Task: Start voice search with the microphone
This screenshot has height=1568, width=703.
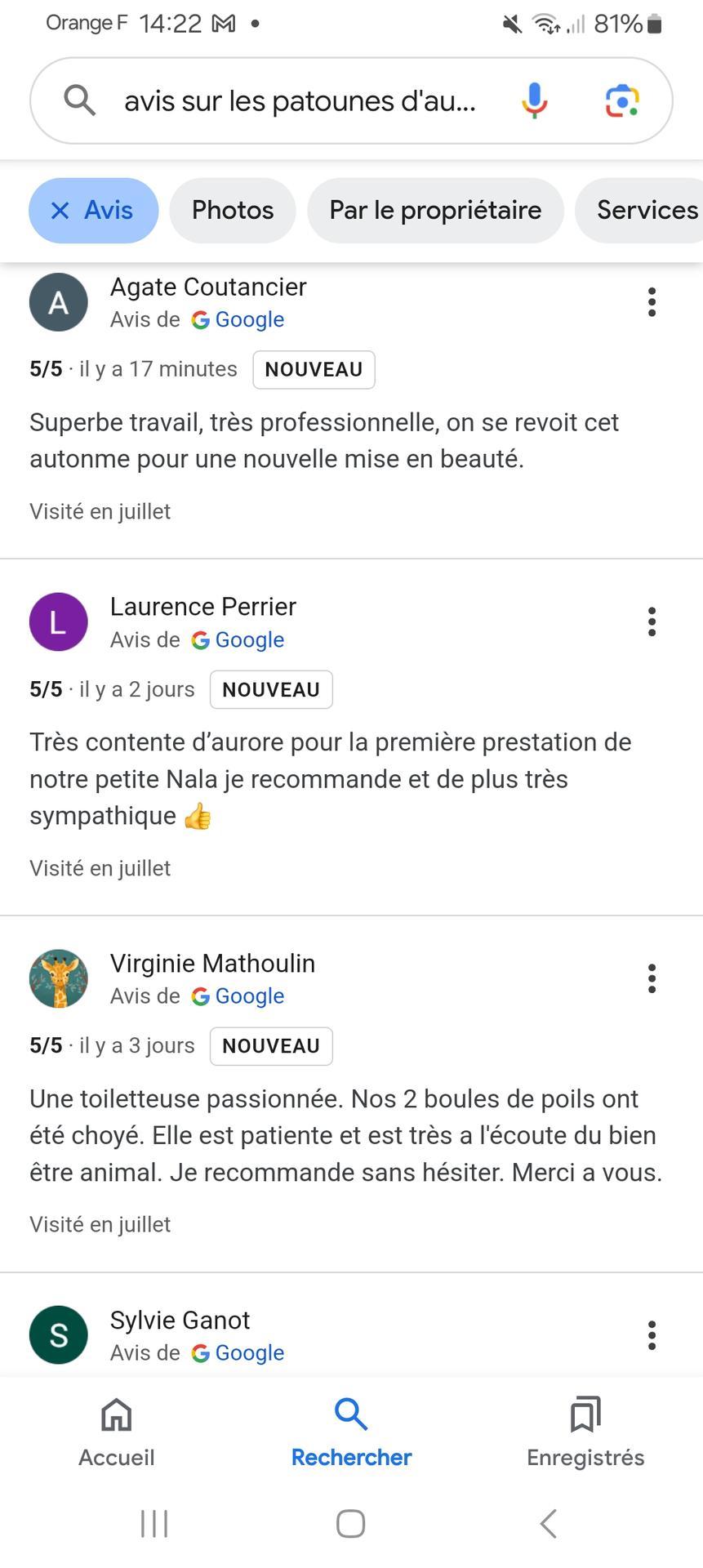Action: (534, 100)
